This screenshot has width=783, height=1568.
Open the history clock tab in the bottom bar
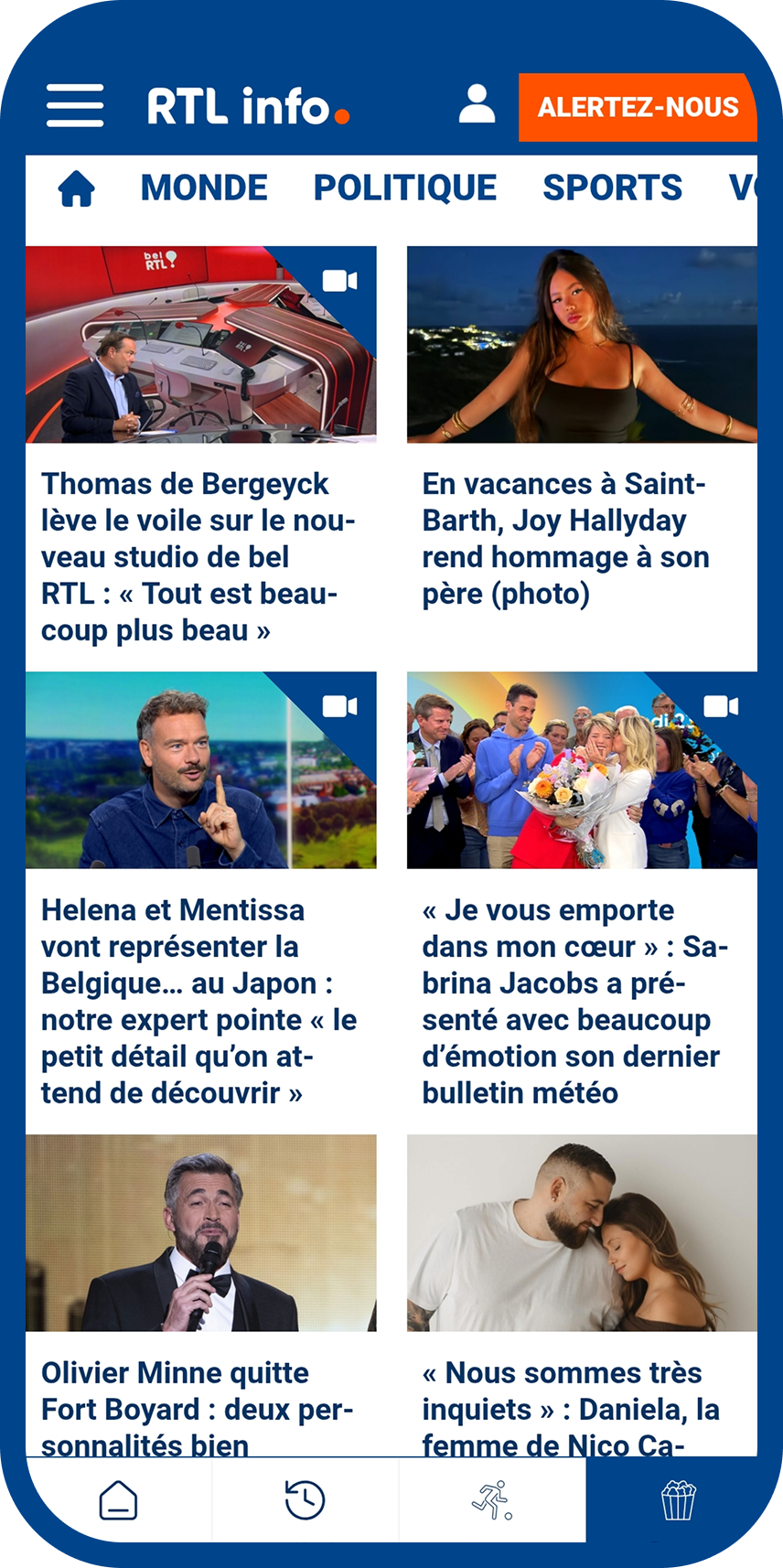point(305,1501)
